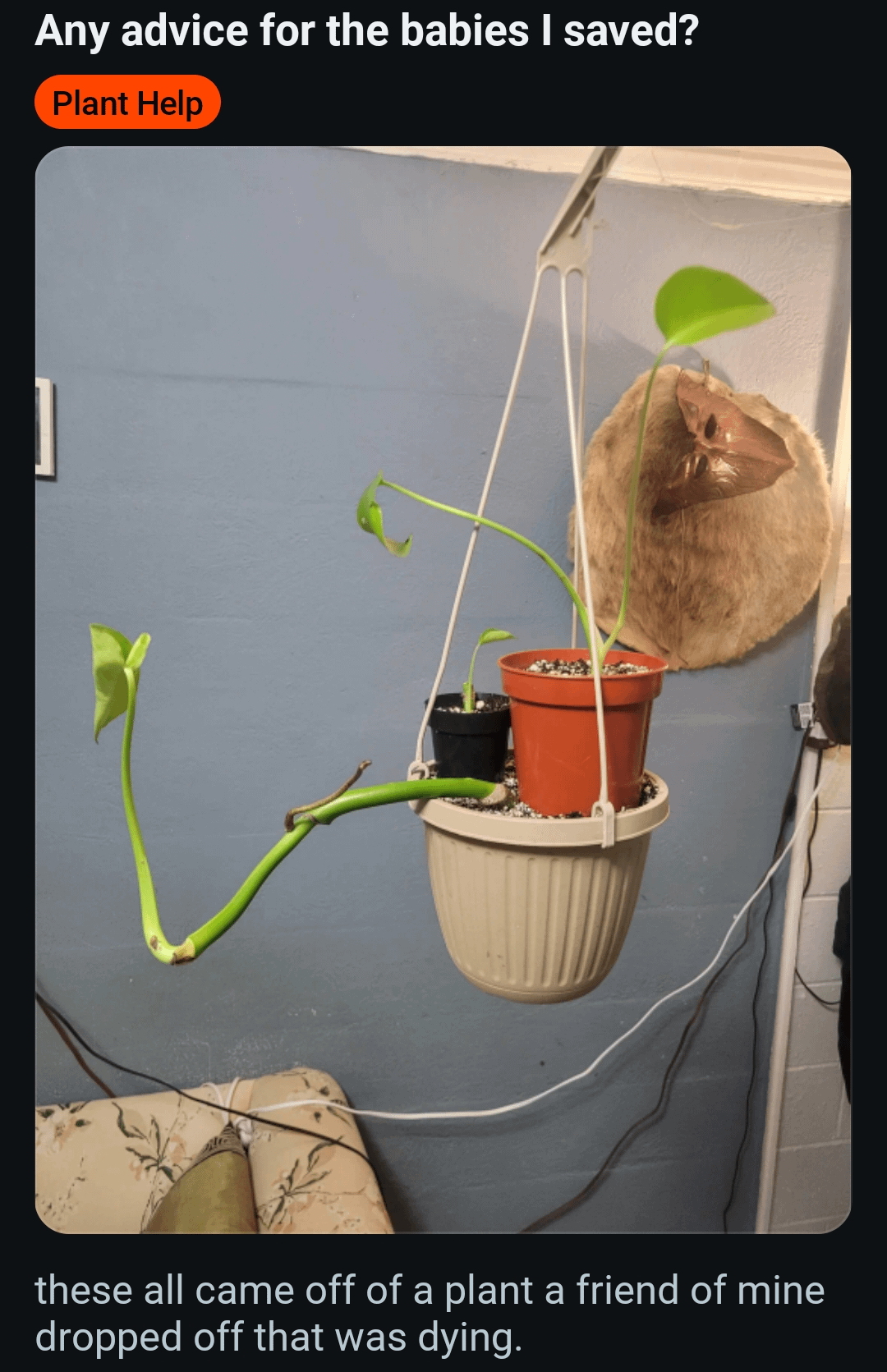Open the hanging plant photo full screen
887x1372 pixels.
443,690
